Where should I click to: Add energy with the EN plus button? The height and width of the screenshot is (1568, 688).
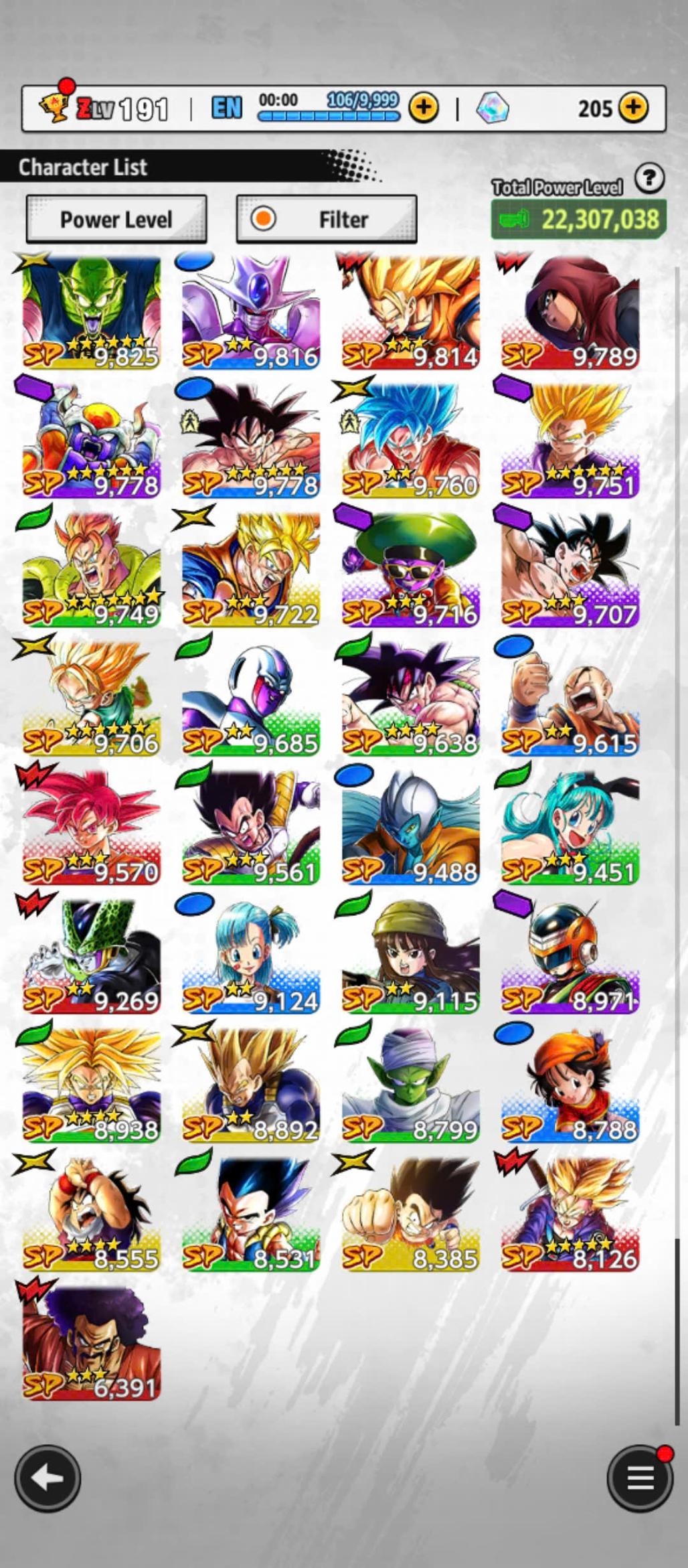[424, 107]
